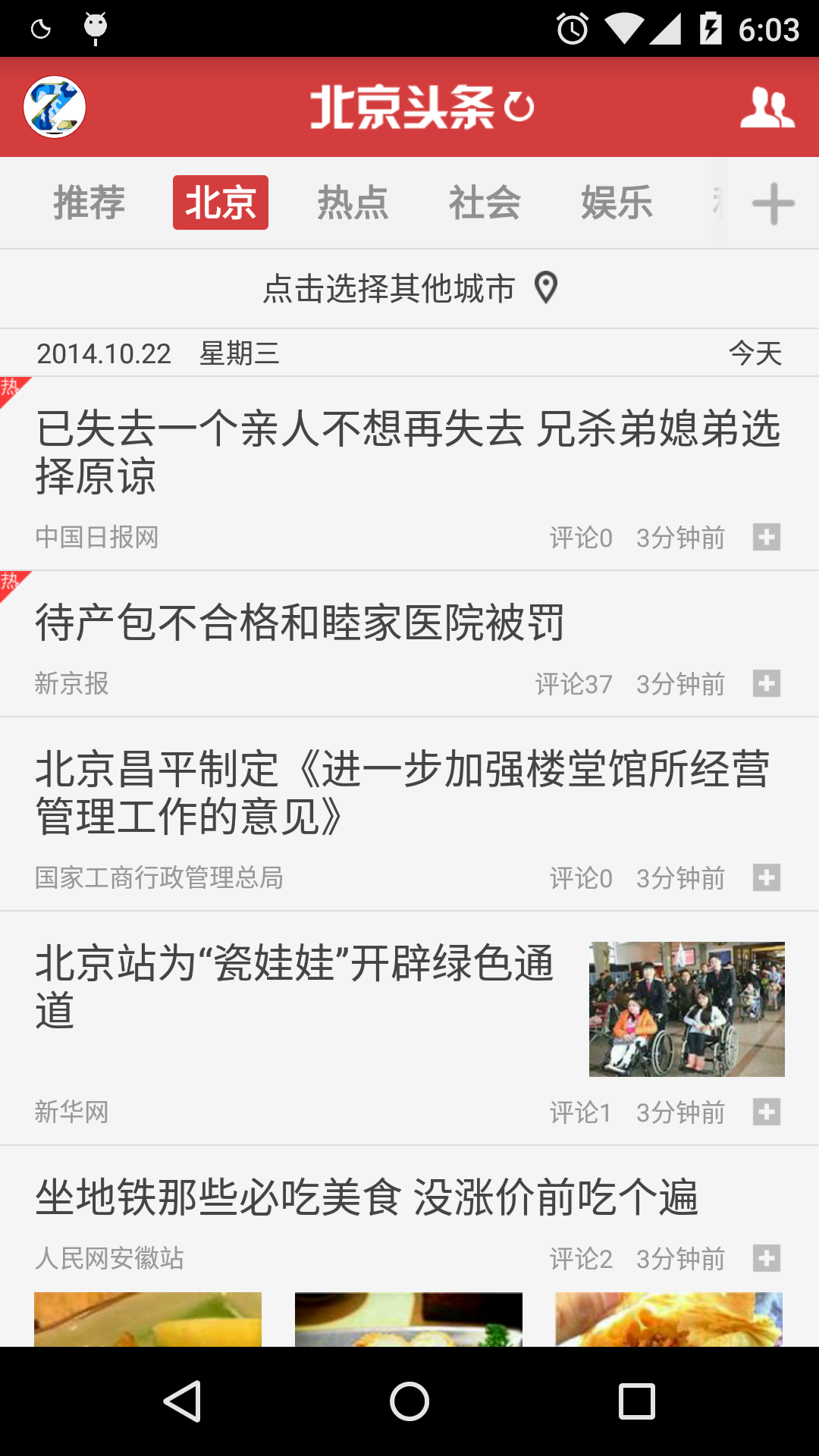
Task: Add more channels with the plus icon
Action: 773,203
